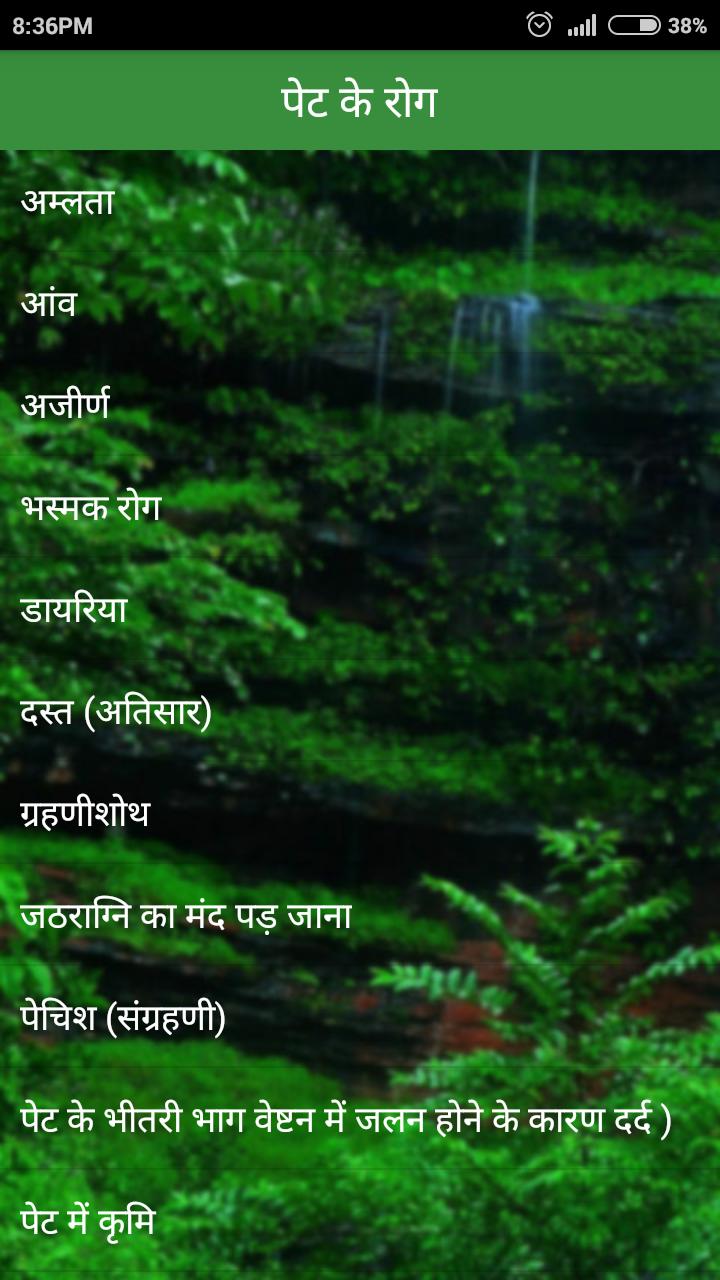Tap the signal strength indicator
The height and width of the screenshot is (1280, 720).
(583, 25)
